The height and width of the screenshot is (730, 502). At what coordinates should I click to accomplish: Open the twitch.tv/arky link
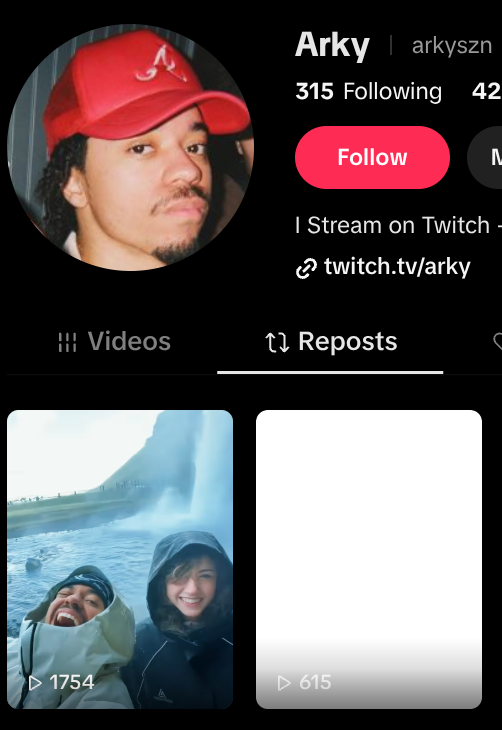pos(383,267)
